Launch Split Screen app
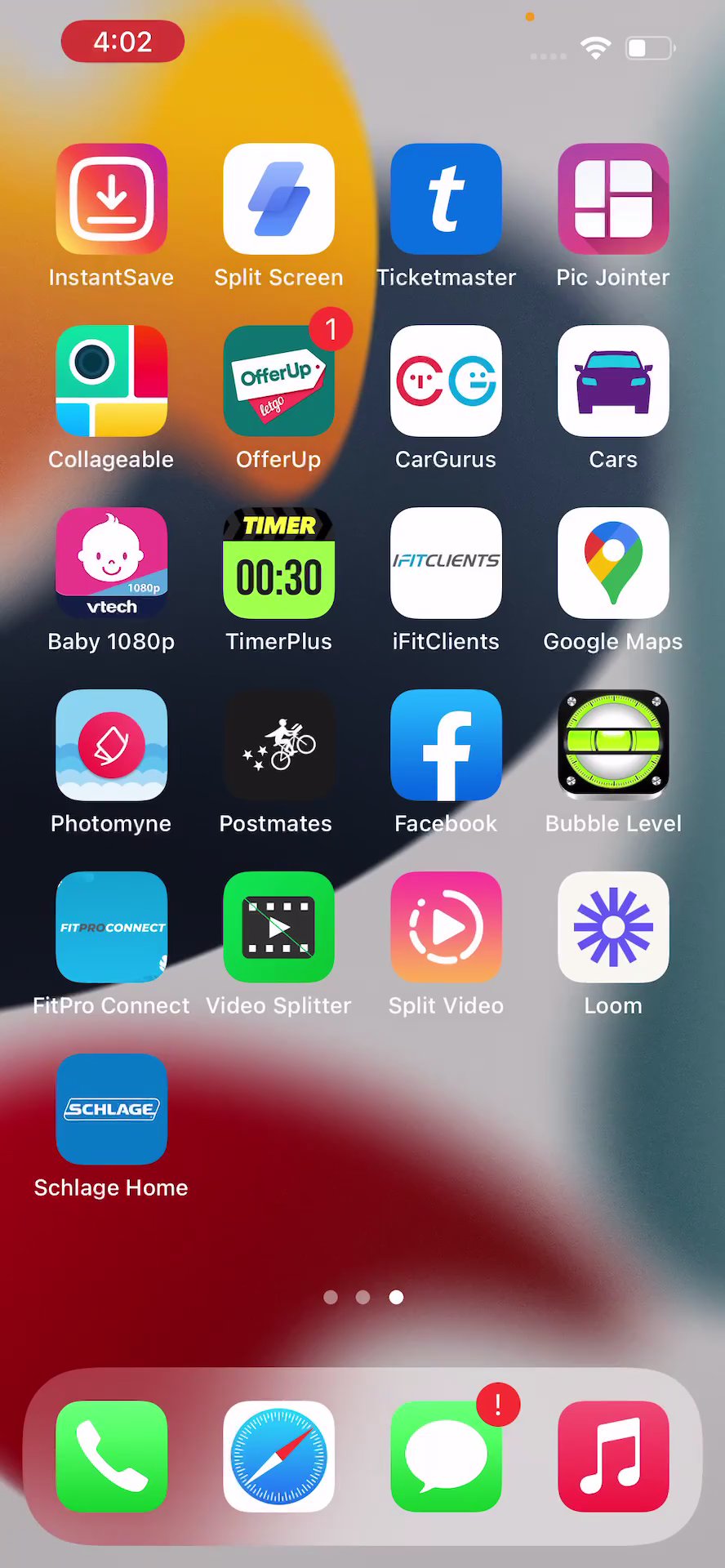Screen dimensions: 725x1568 click(278, 198)
